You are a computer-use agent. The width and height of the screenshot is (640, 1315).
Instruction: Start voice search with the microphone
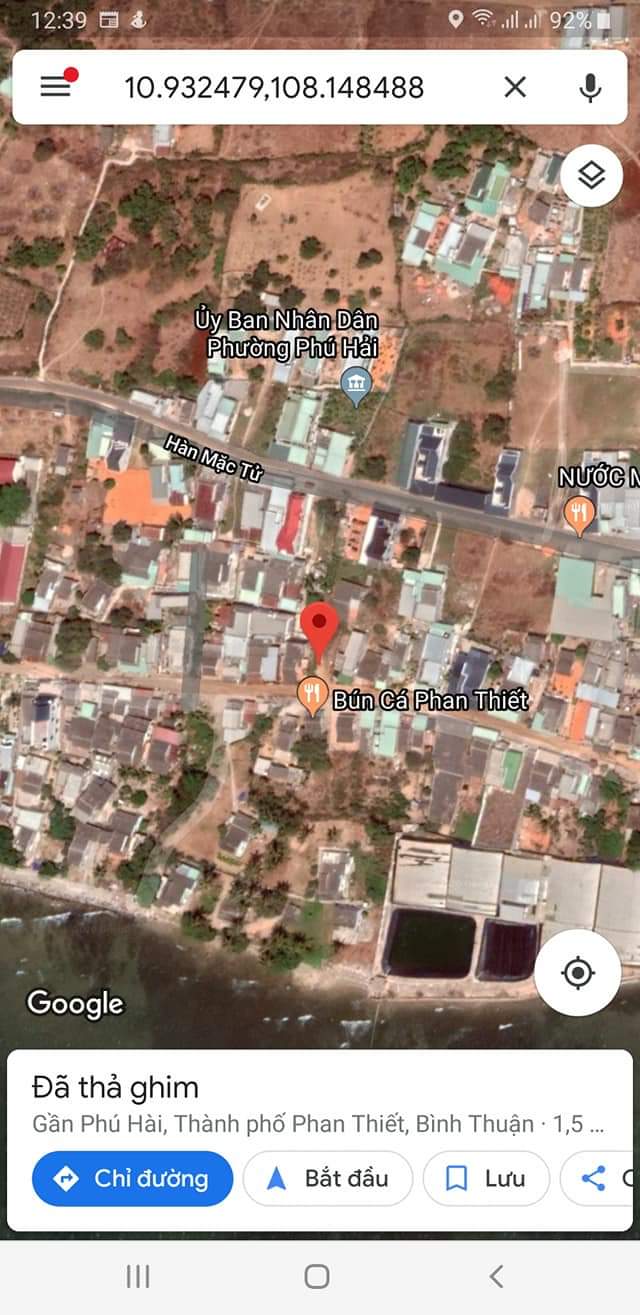coord(591,87)
